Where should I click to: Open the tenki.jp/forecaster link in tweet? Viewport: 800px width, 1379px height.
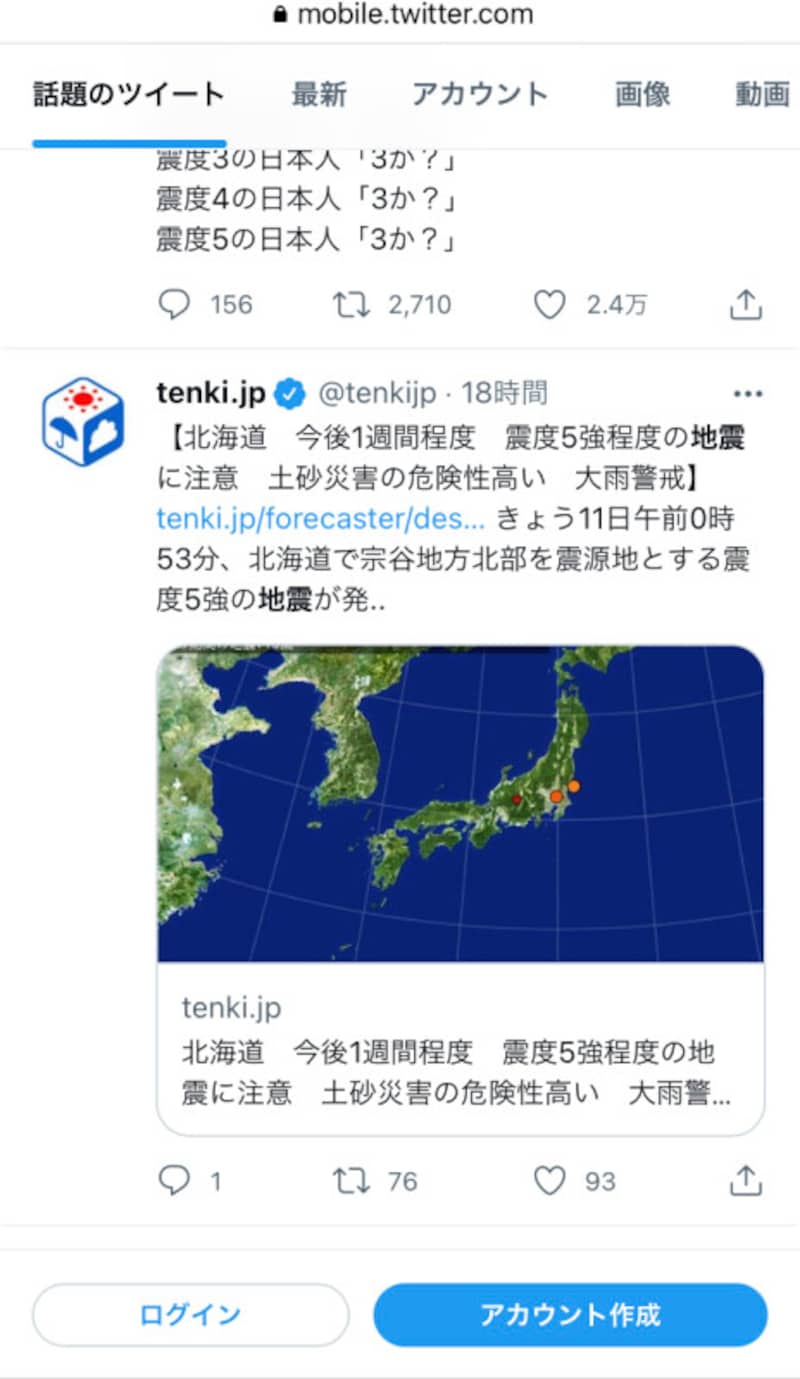[321, 518]
